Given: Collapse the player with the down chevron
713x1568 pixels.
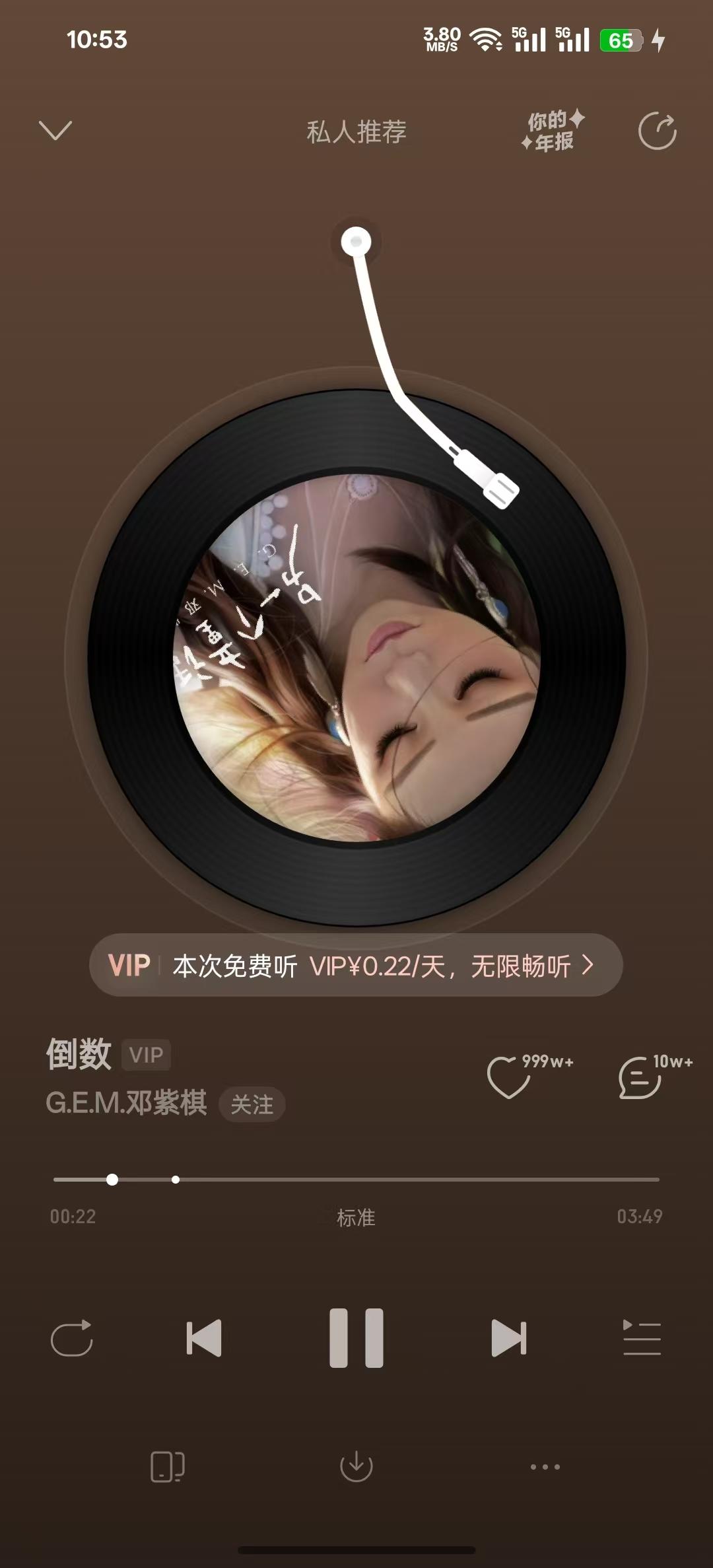Looking at the screenshot, I should click(57, 130).
